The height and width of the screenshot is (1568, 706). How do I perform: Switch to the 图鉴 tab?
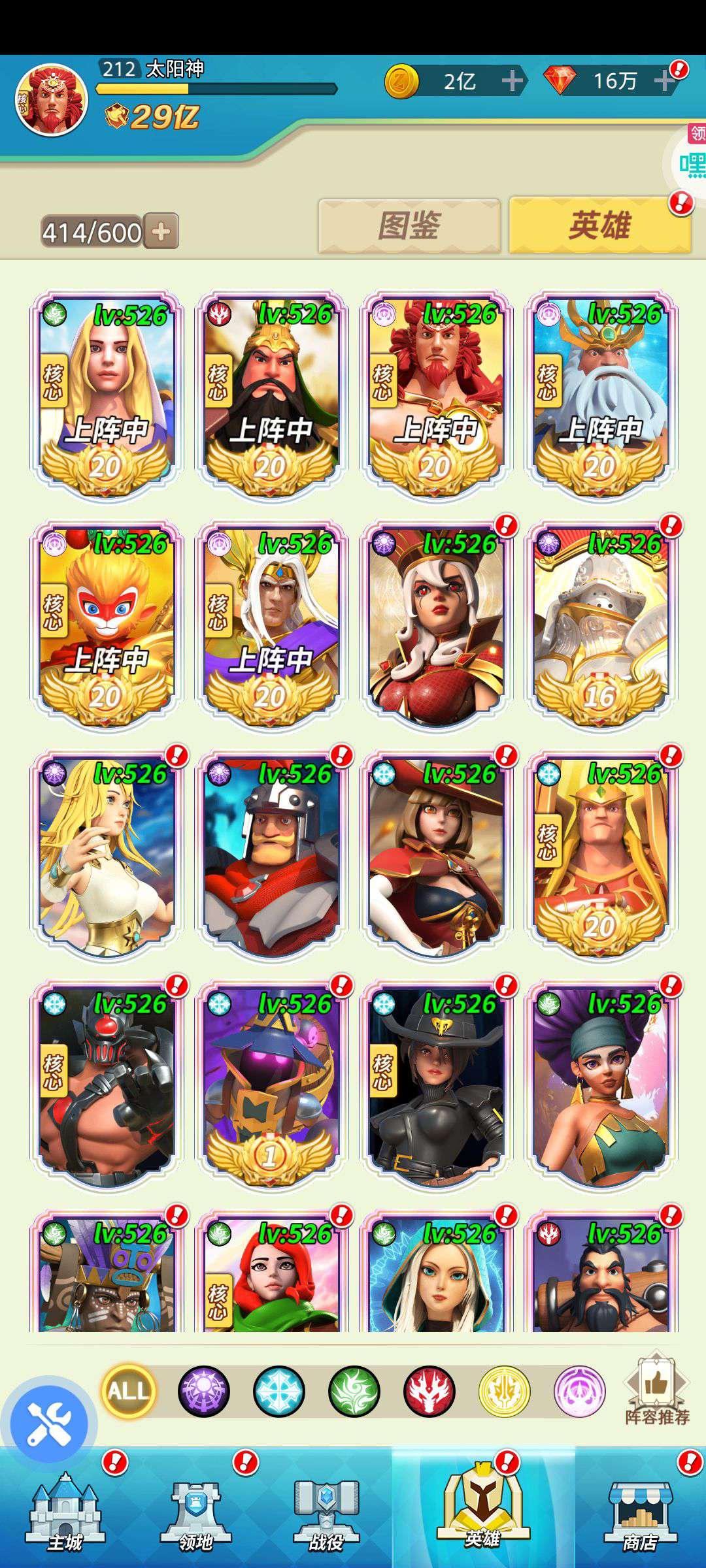(409, 226)
